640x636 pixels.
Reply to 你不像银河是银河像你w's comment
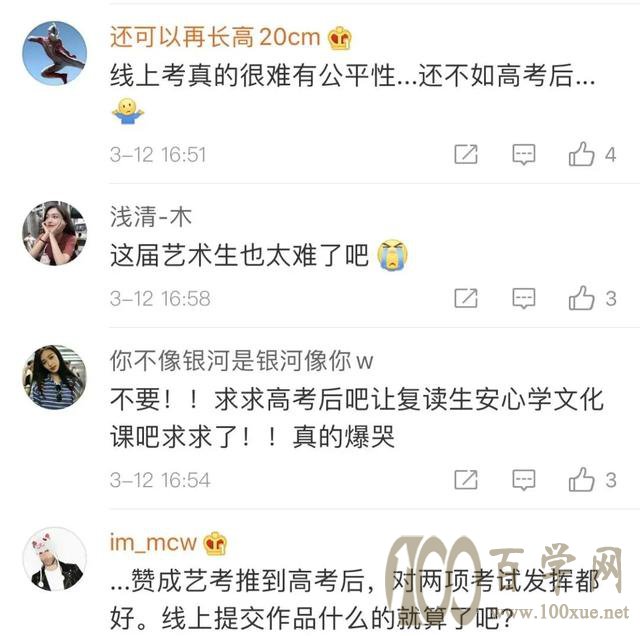point(523,480)
